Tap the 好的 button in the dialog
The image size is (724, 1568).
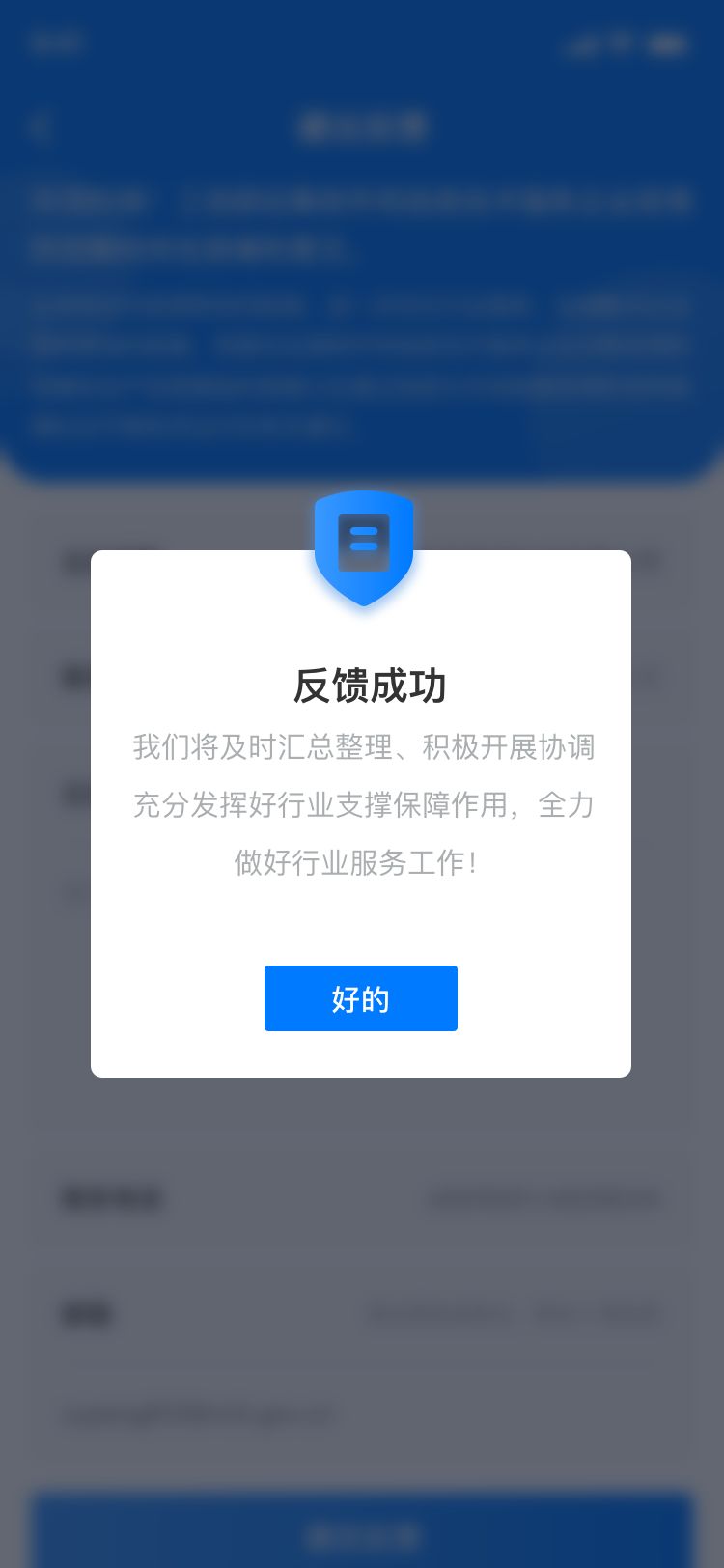tap(361, 998)
